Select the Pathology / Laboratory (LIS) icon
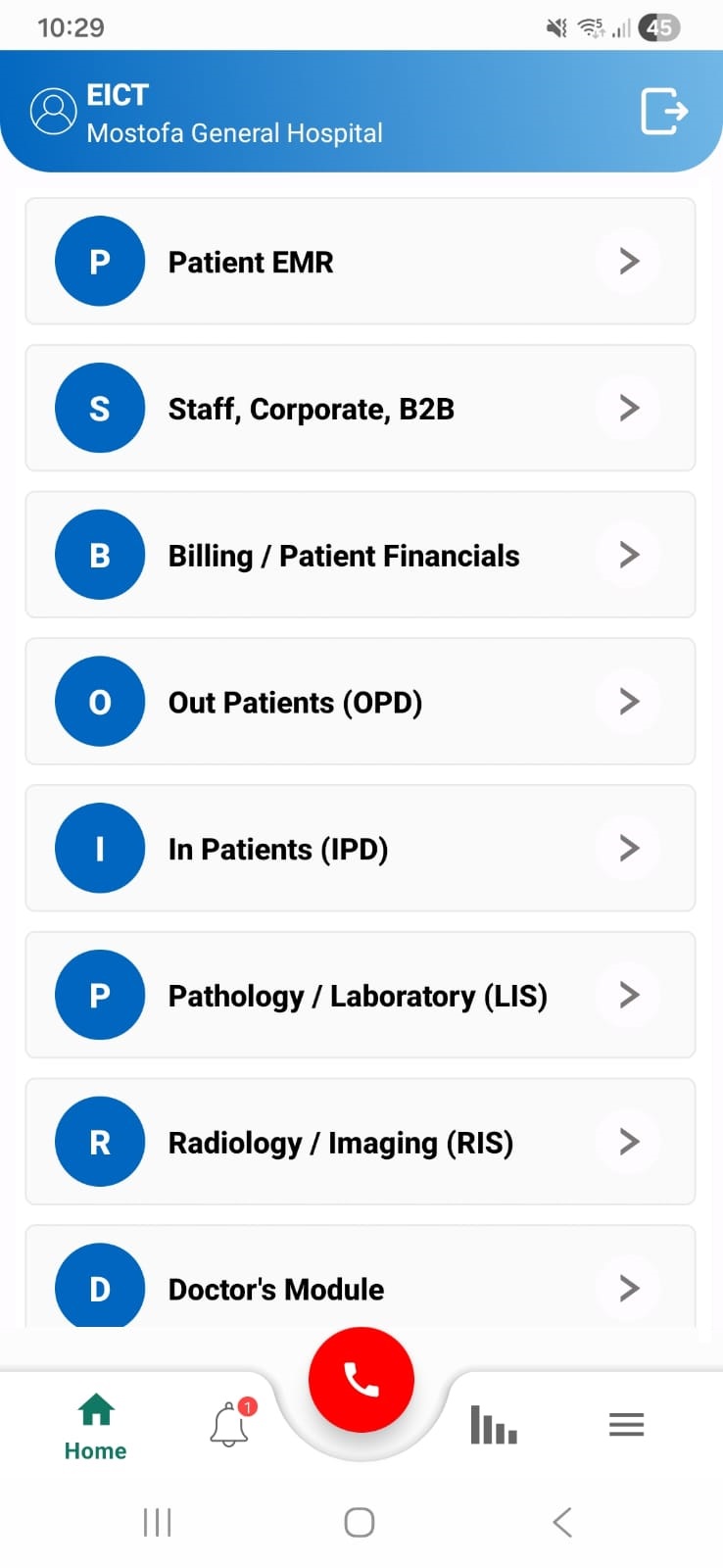The image size is (723, 1568). coord(100,995)
